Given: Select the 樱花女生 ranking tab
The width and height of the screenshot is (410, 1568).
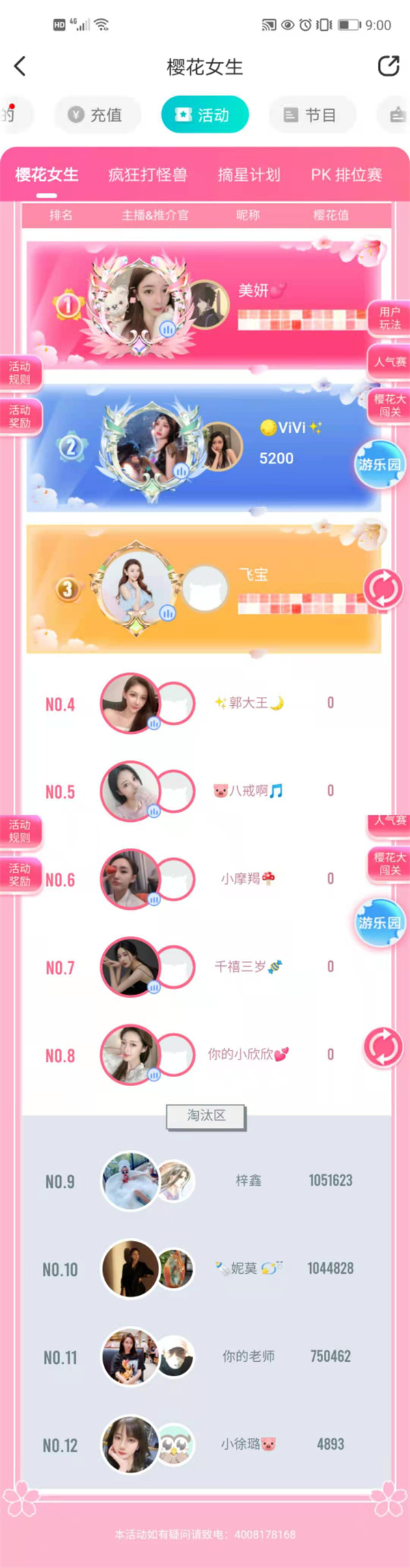Looking at the screenshot, I should tap(46, 175).
